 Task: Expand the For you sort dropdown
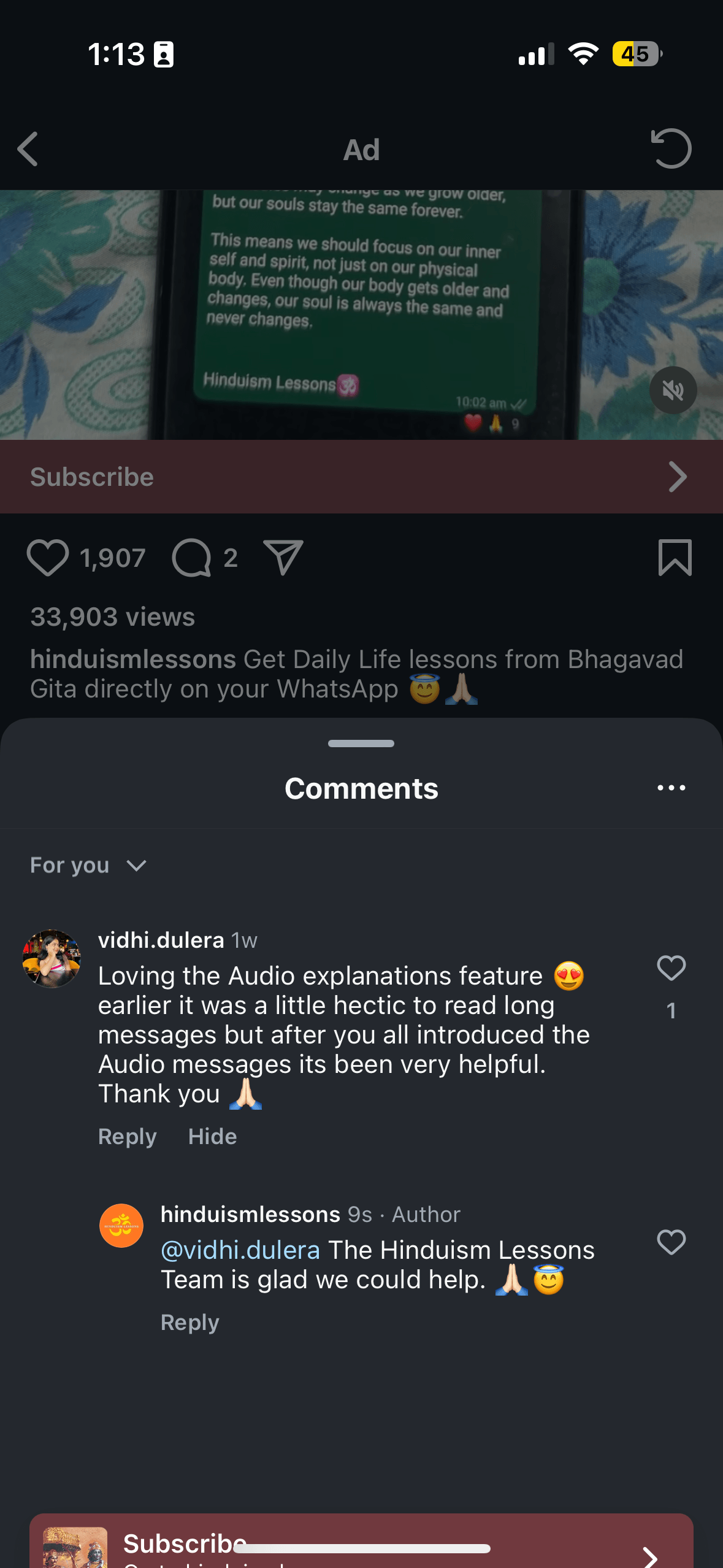click(88, 865)
